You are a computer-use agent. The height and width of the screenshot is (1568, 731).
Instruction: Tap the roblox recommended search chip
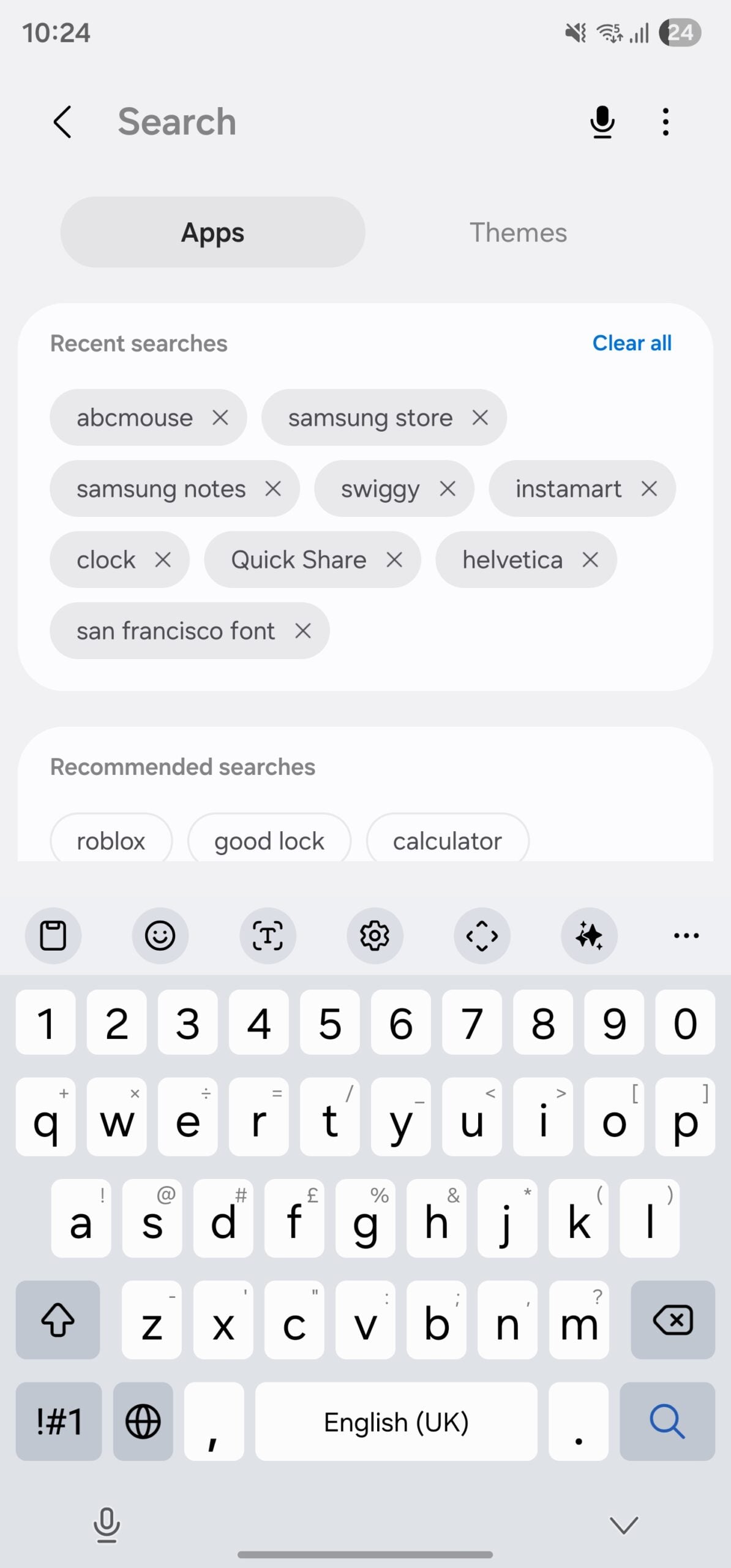(111, 840)
